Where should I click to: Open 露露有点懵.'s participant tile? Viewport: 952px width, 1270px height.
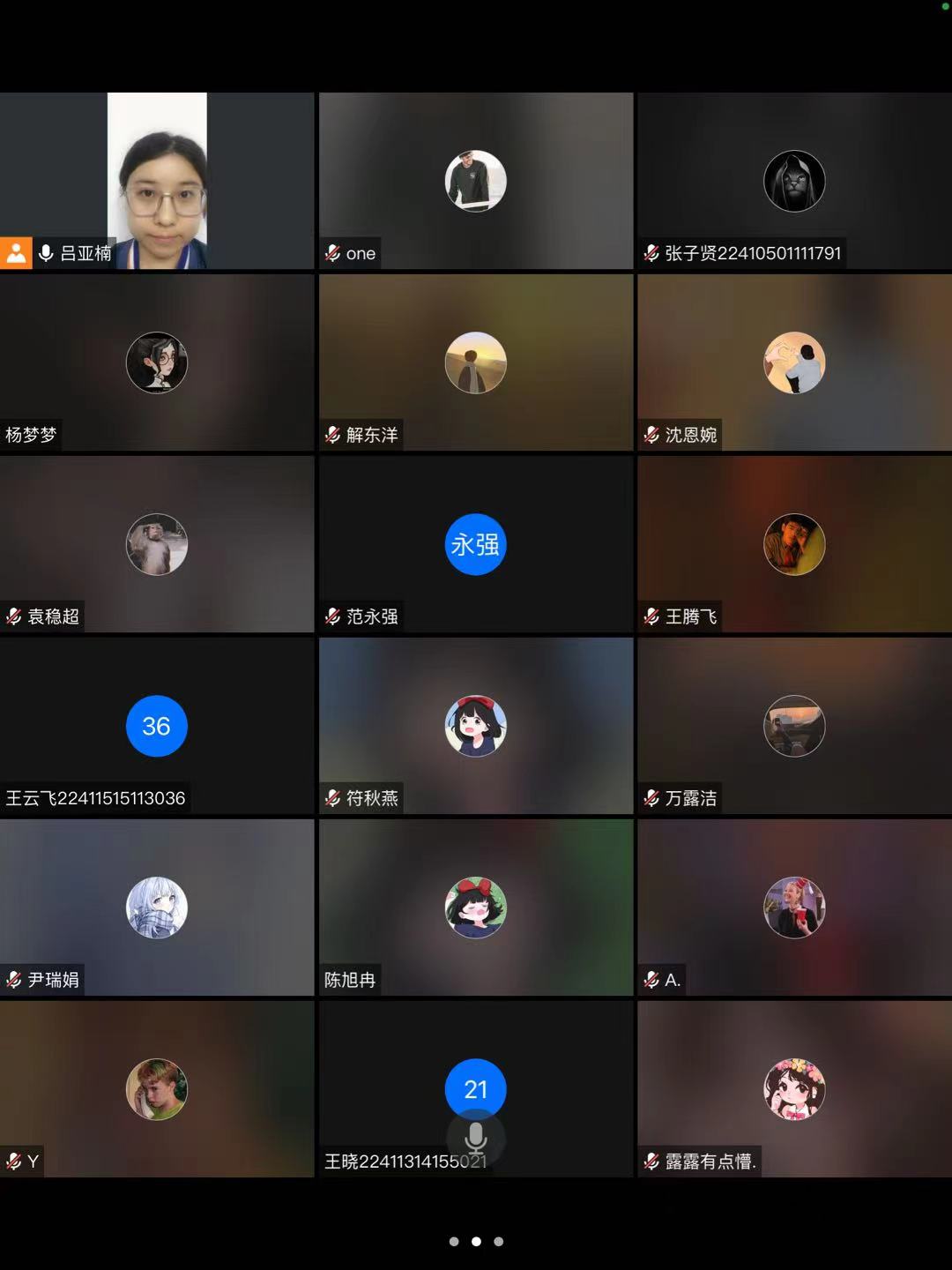coord(794,1089)
